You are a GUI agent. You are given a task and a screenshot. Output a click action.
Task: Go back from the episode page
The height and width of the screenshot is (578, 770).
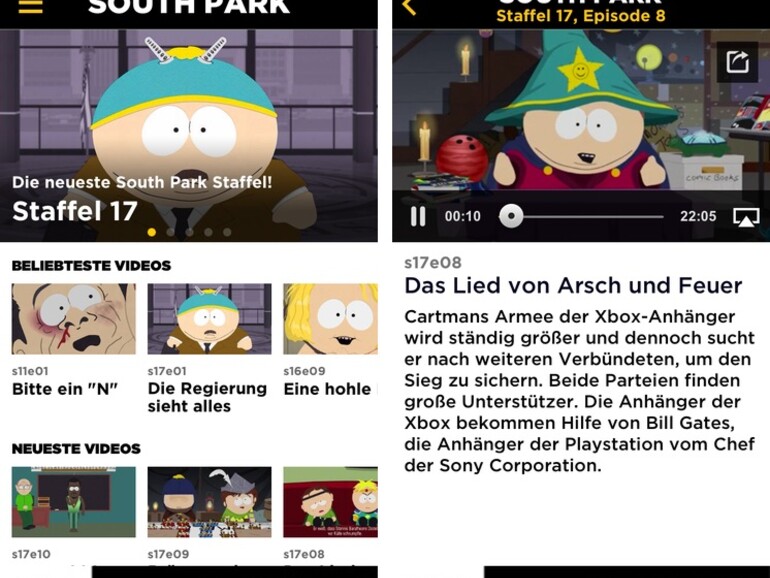click(409, 8)
